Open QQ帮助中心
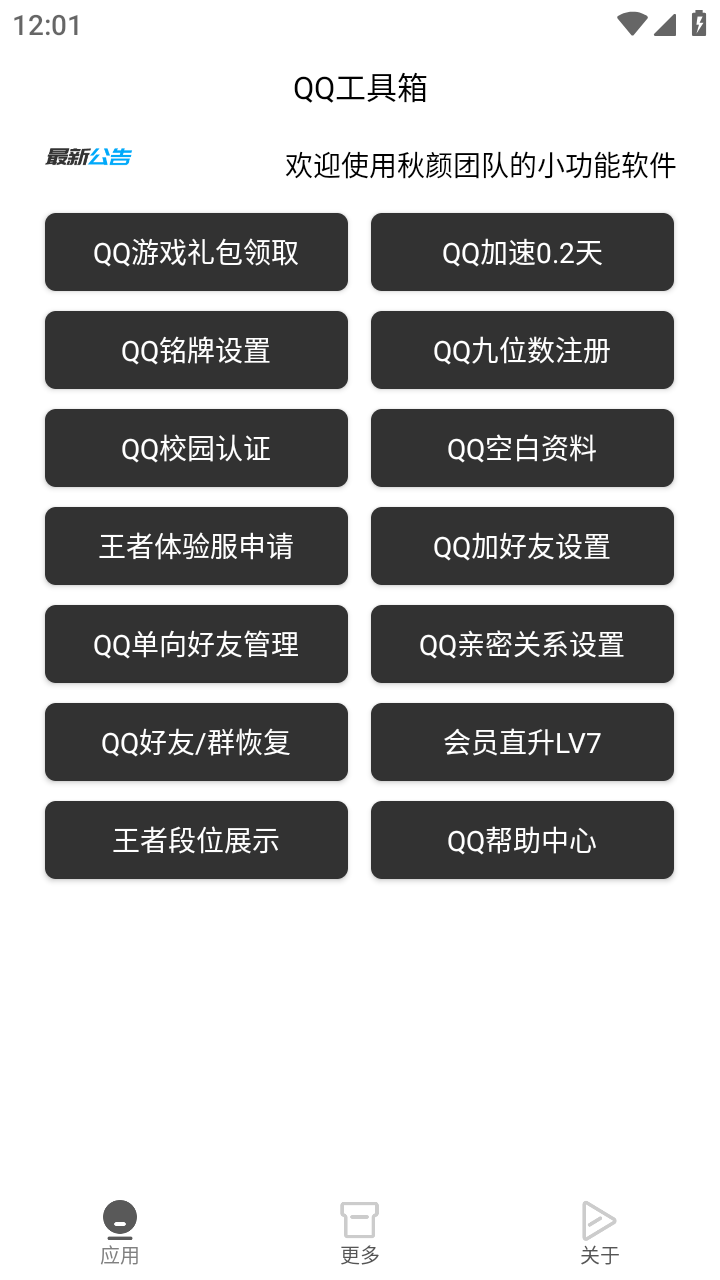This screenshot has width=720, height=1280. click(x=522, y=840)
